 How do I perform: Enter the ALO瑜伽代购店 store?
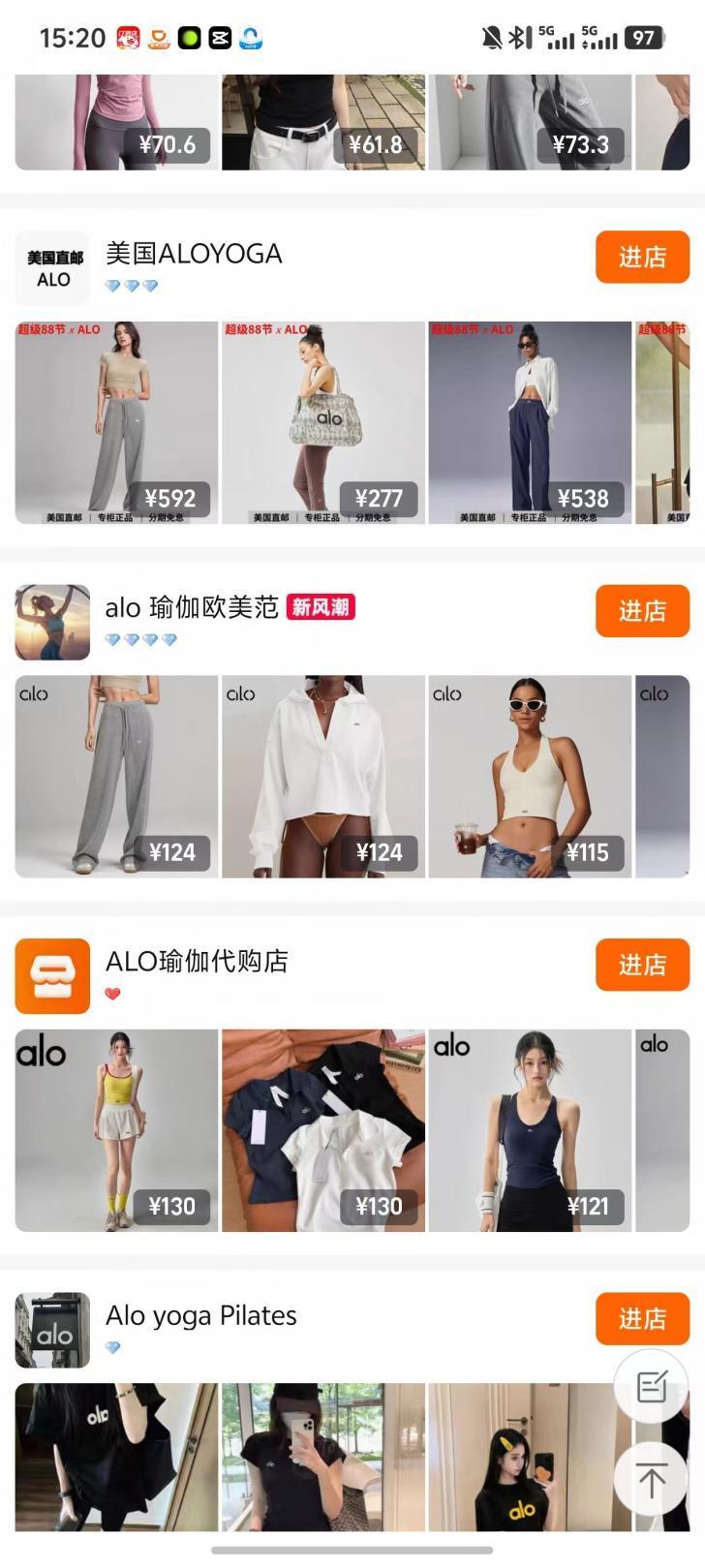641,964
